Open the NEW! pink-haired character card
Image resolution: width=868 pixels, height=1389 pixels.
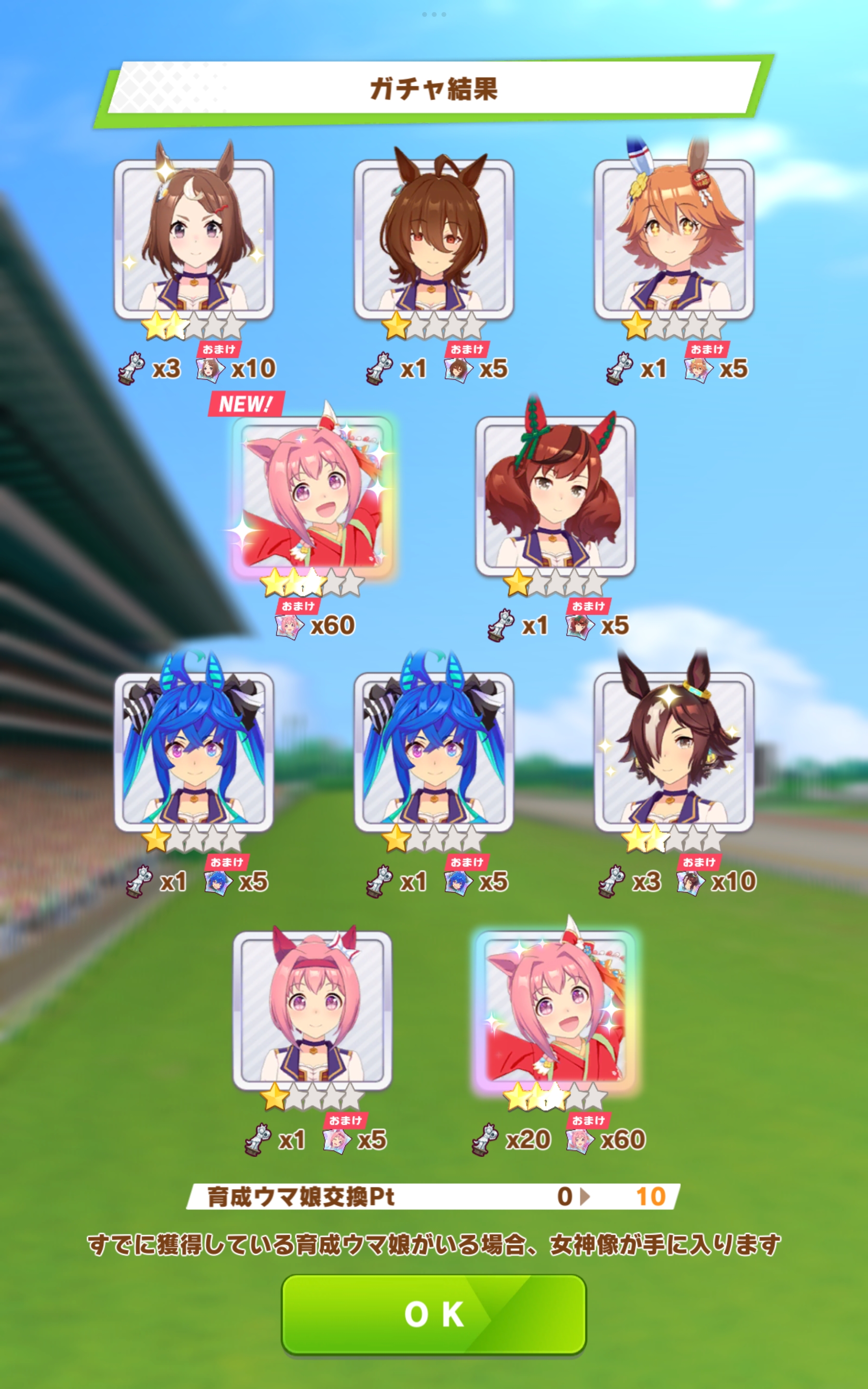pyautogui.click(x=313, y=496)
